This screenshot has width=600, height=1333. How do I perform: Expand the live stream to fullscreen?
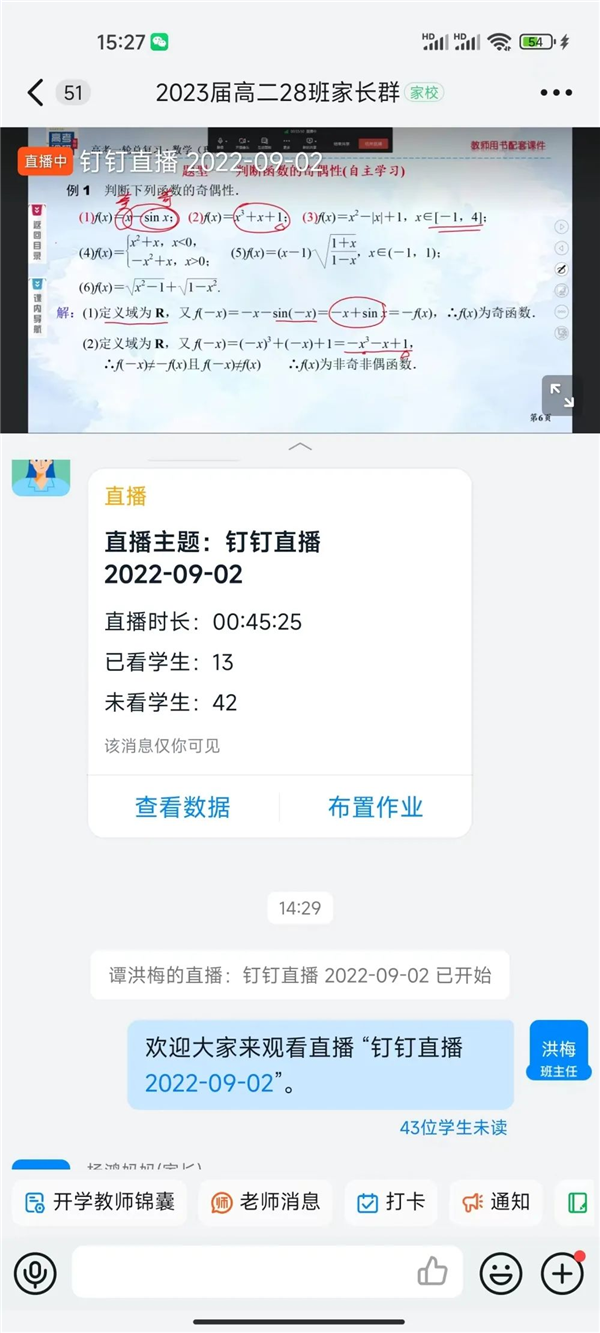point(562,395)
